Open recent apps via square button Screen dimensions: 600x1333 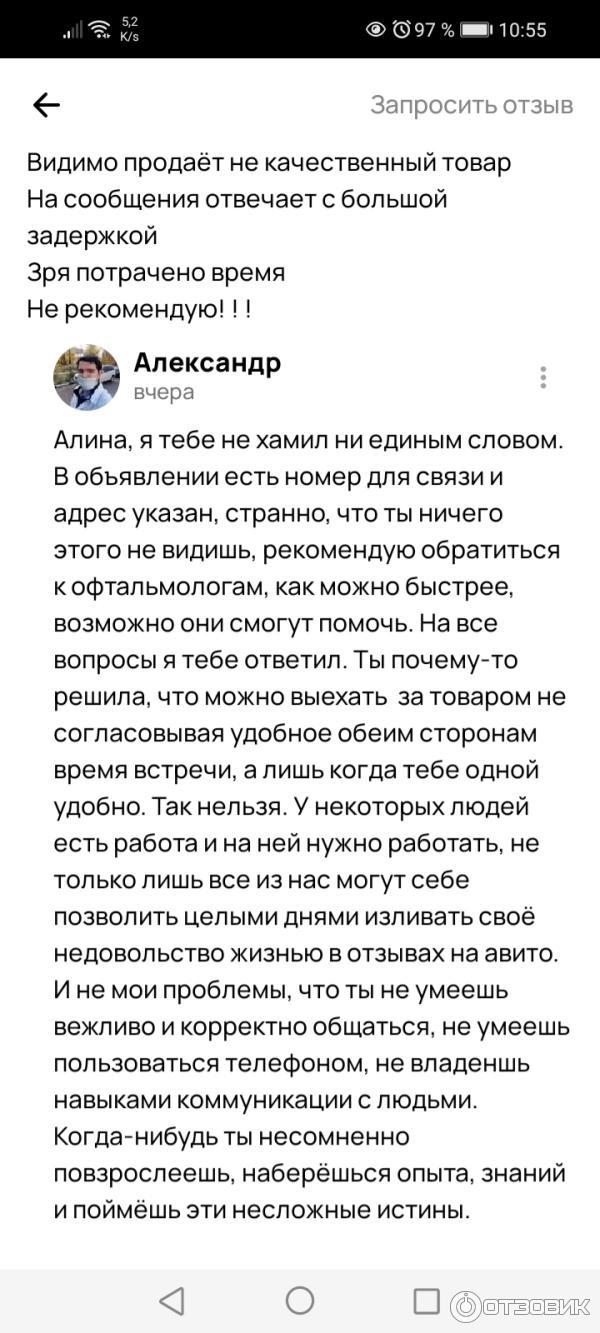click(x=427, y=1300)
